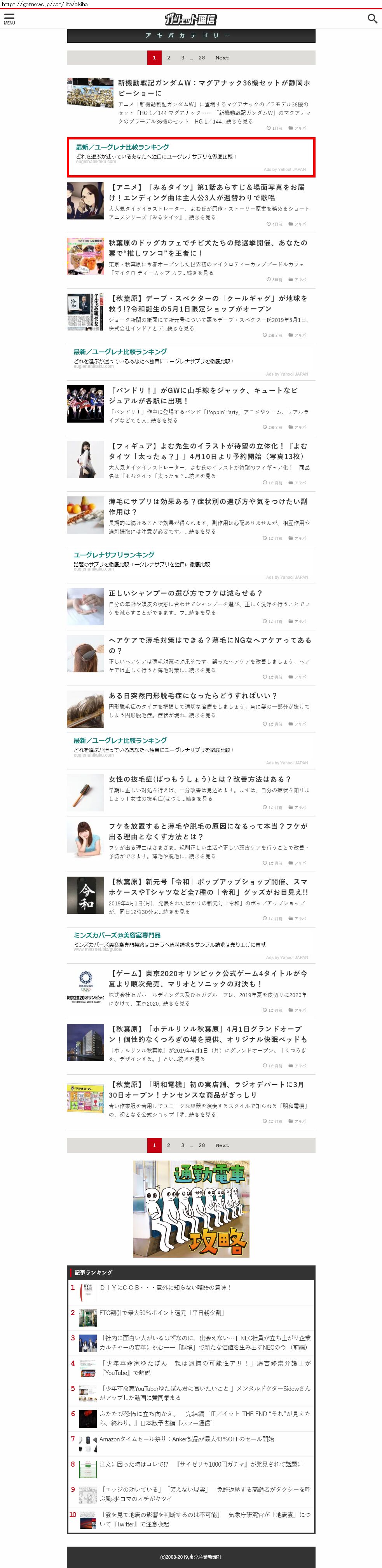Open the Dave Spector クールギャグ shop article
Image resolution: width=382 pixels, height=1568 pixels.
point(207,303)
